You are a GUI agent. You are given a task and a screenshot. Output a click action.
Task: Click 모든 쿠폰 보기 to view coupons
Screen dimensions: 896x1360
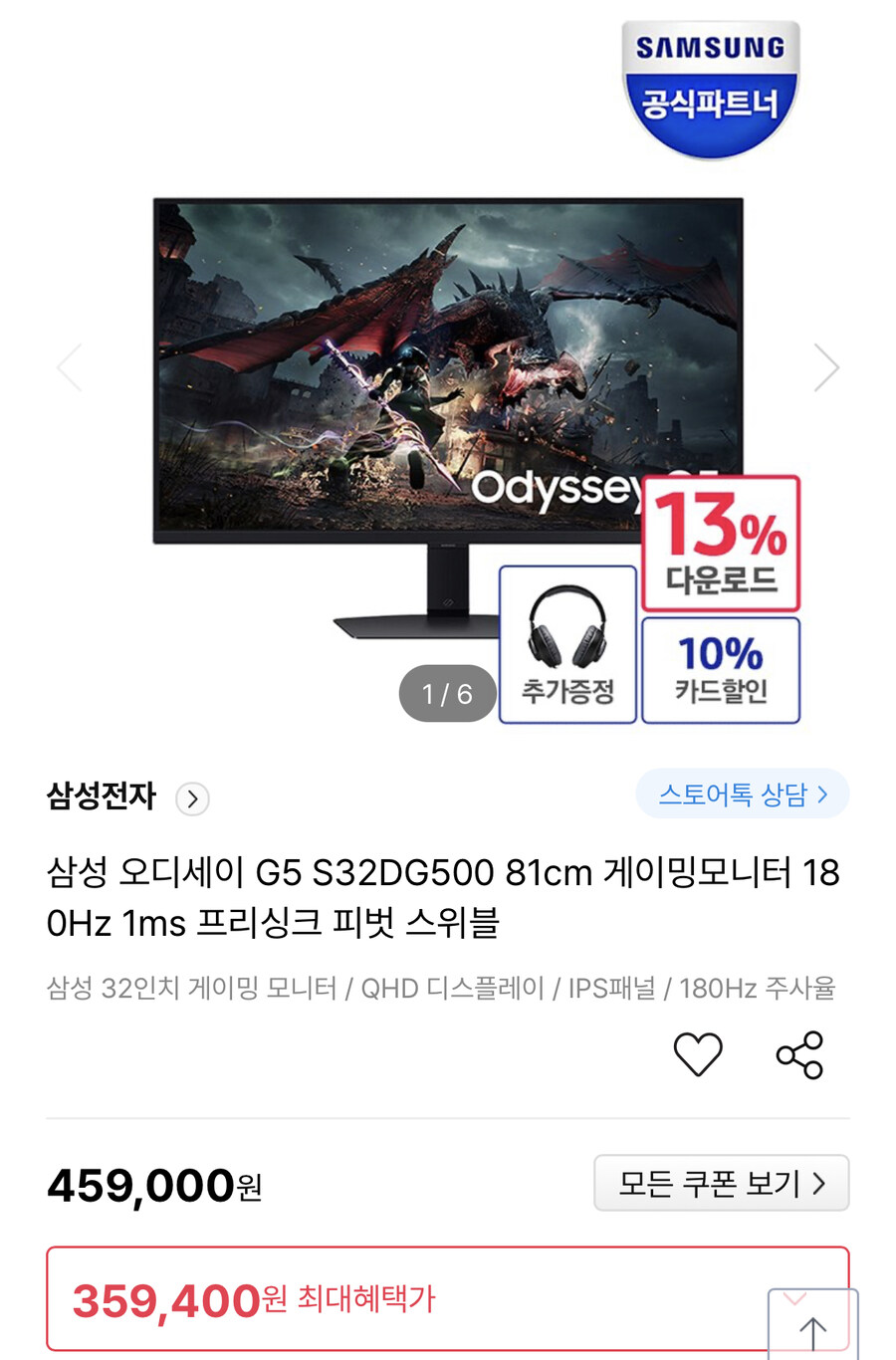click(x=722, y=1183)
